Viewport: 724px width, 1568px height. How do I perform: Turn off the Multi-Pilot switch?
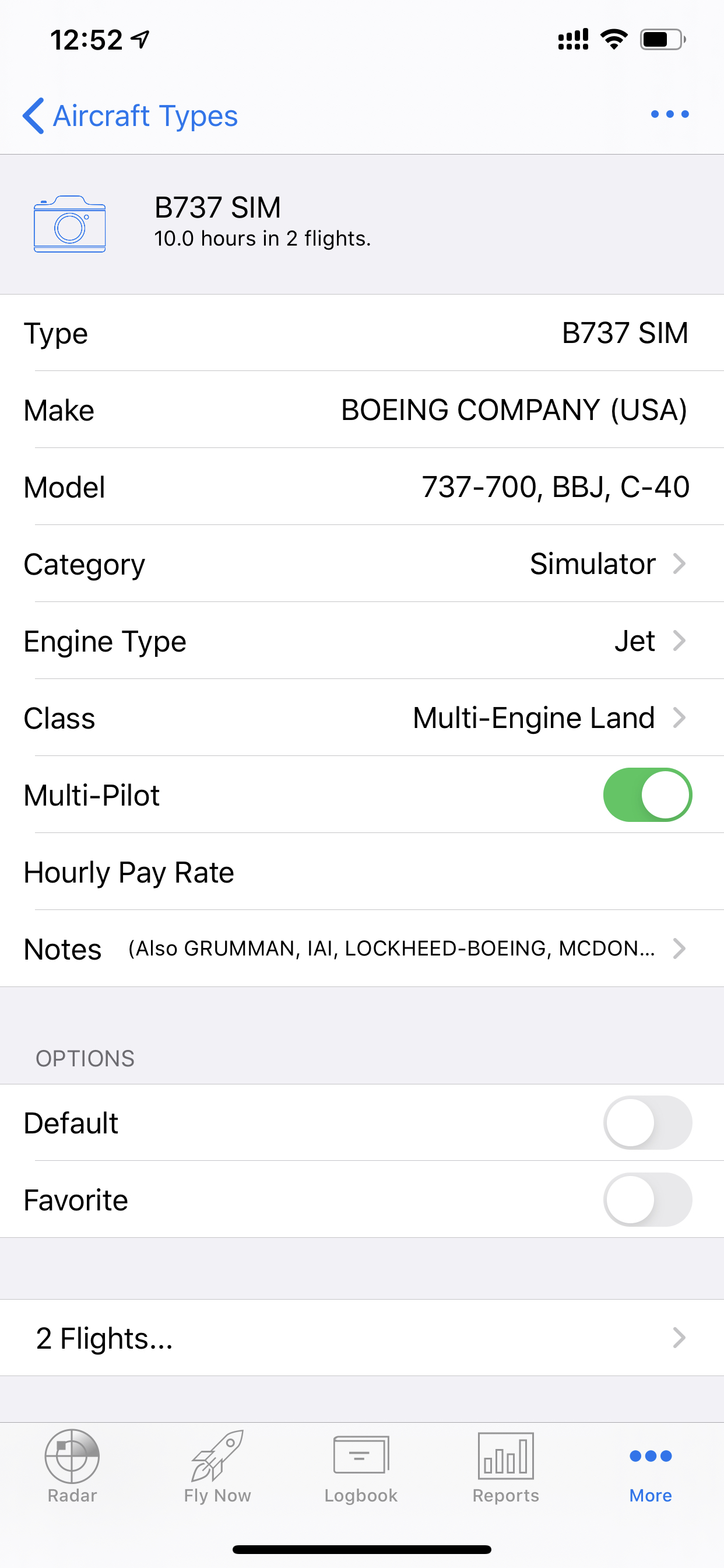pyautogui.click(x=647, y=795)
